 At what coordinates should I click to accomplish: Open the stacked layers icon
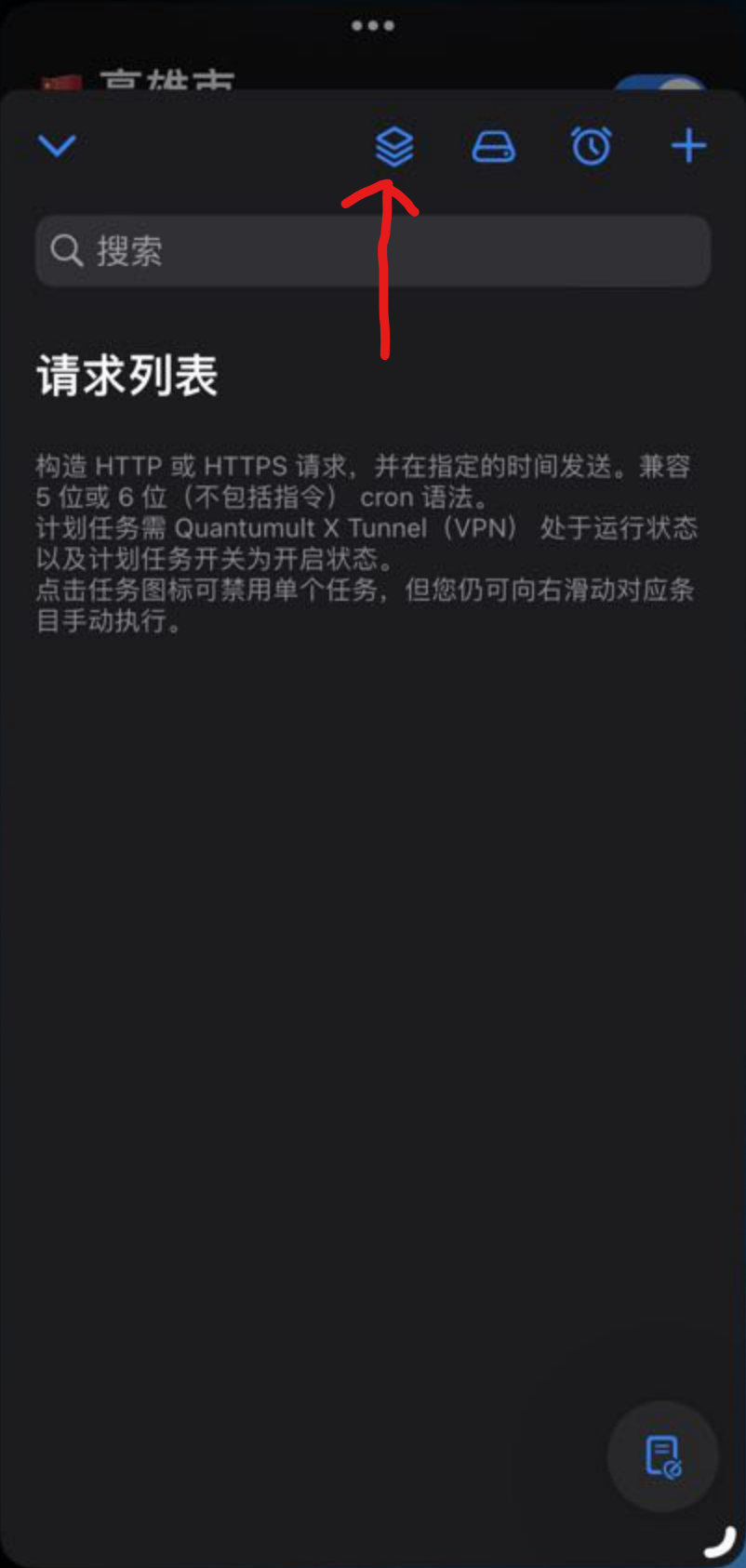[x=394, y=146]
